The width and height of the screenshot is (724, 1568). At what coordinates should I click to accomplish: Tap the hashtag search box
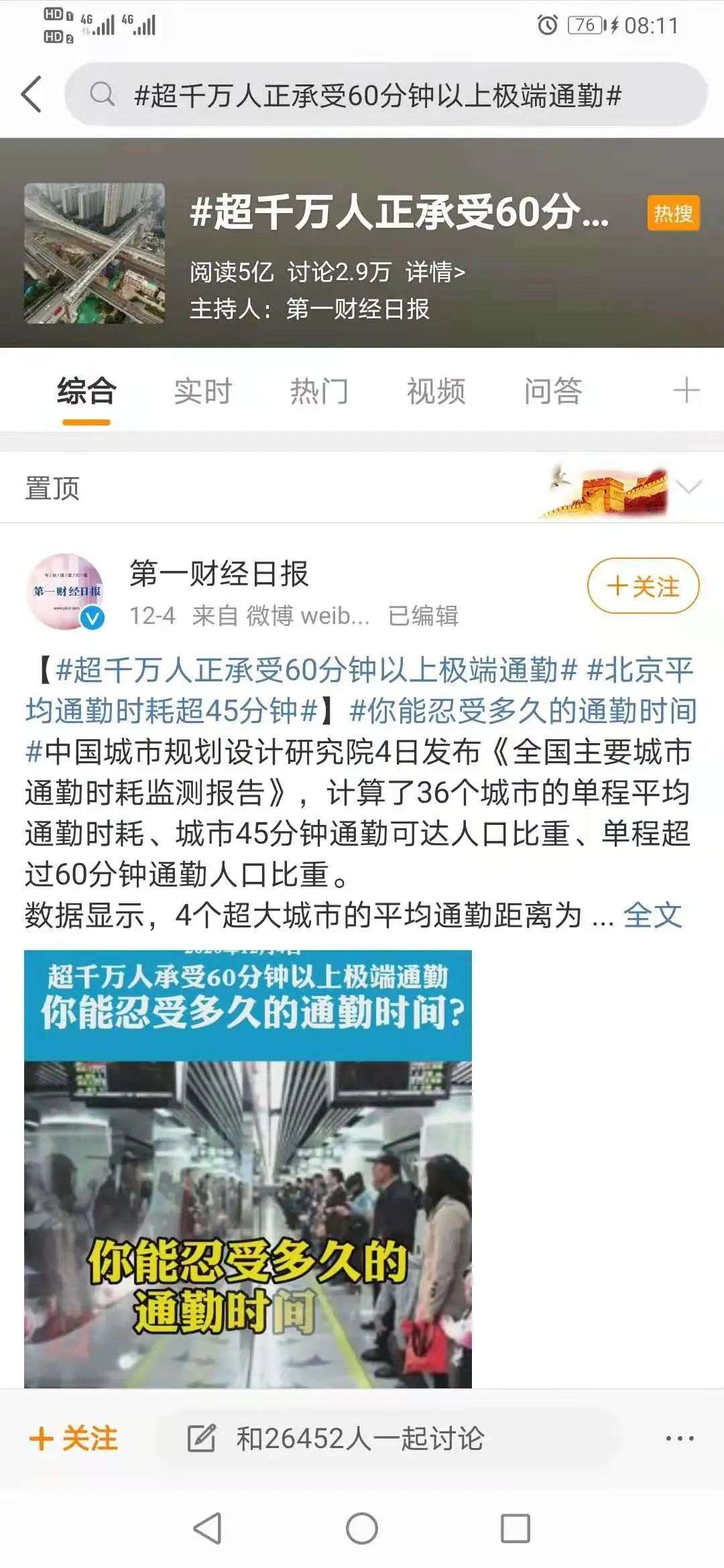pos(386,95)
